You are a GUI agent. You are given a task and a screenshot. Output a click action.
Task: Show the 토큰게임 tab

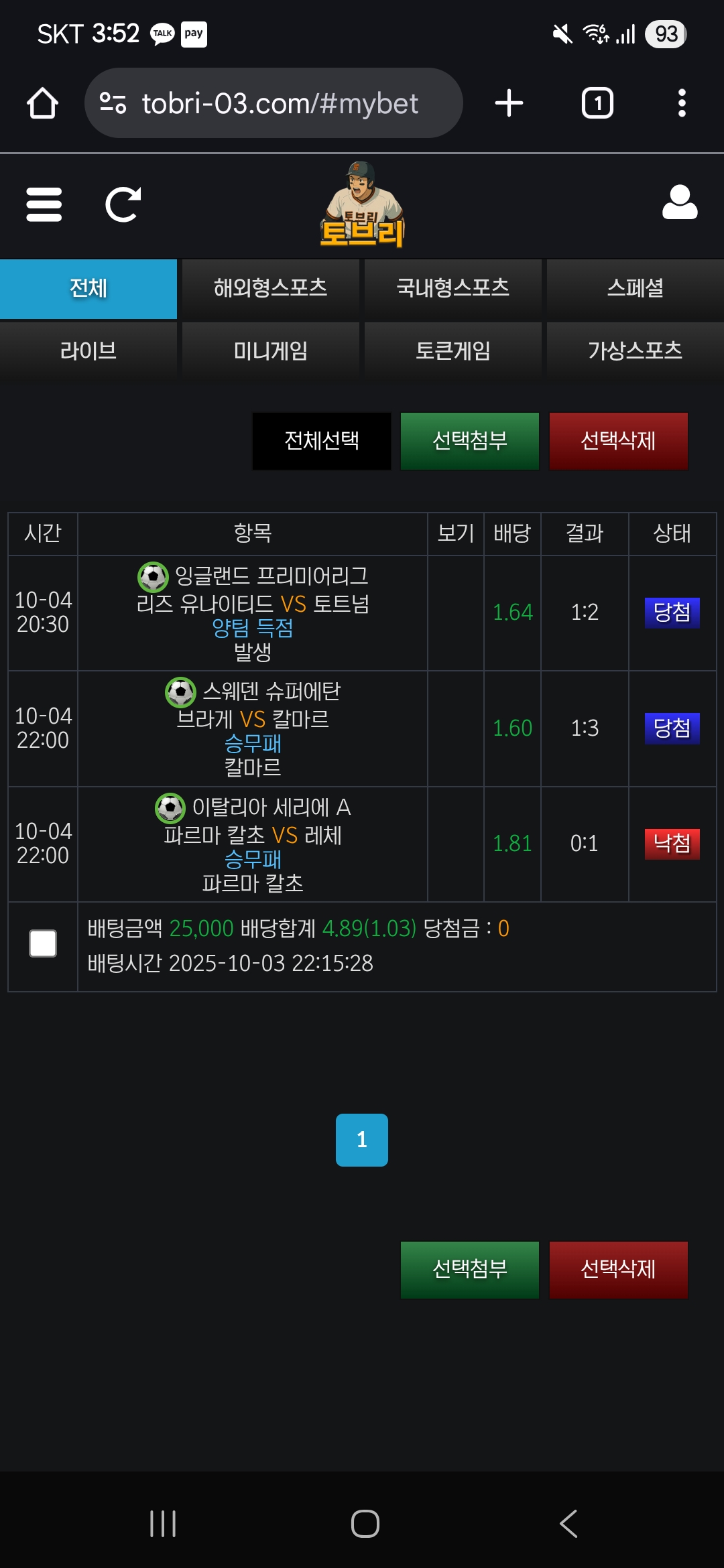click(452, 351)
